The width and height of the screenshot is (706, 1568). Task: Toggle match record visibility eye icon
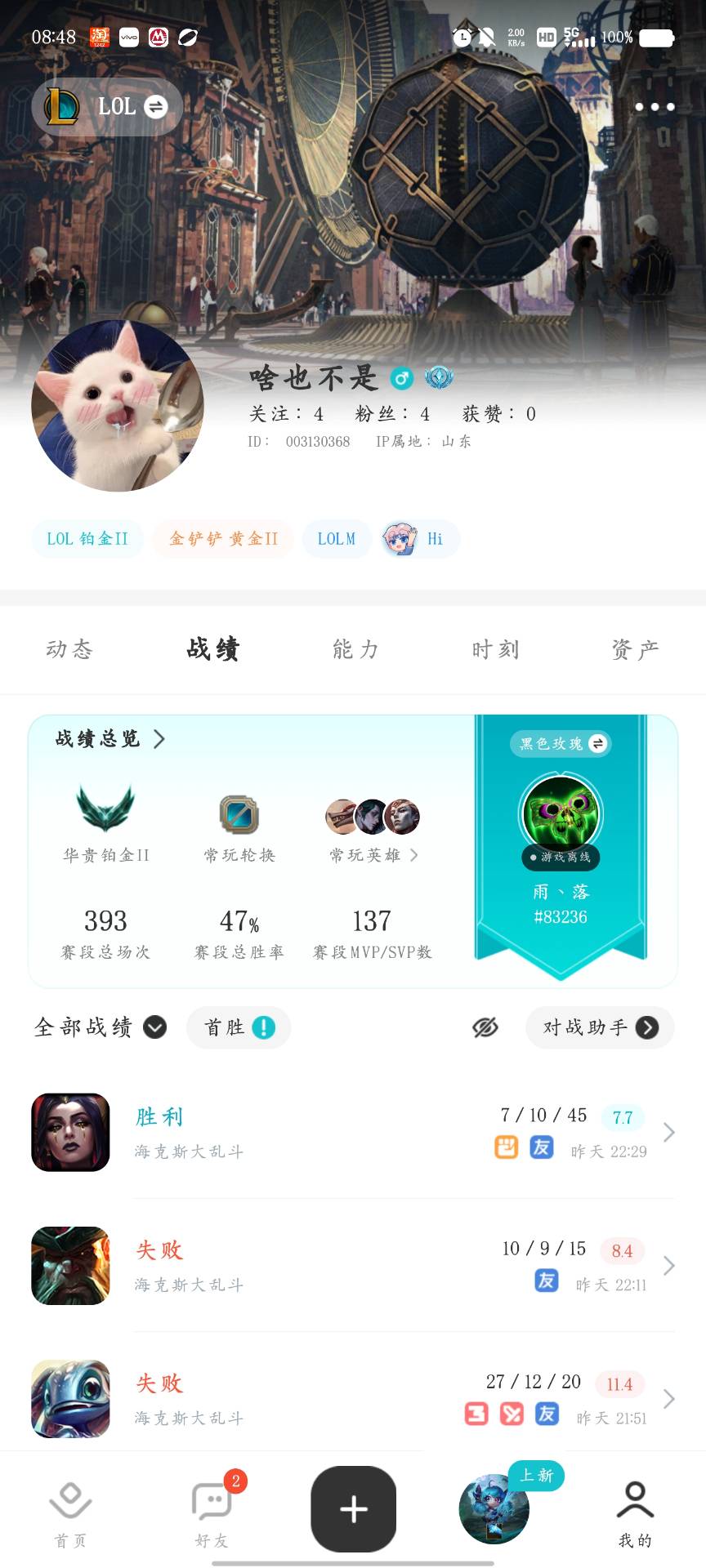point(485,1027)
